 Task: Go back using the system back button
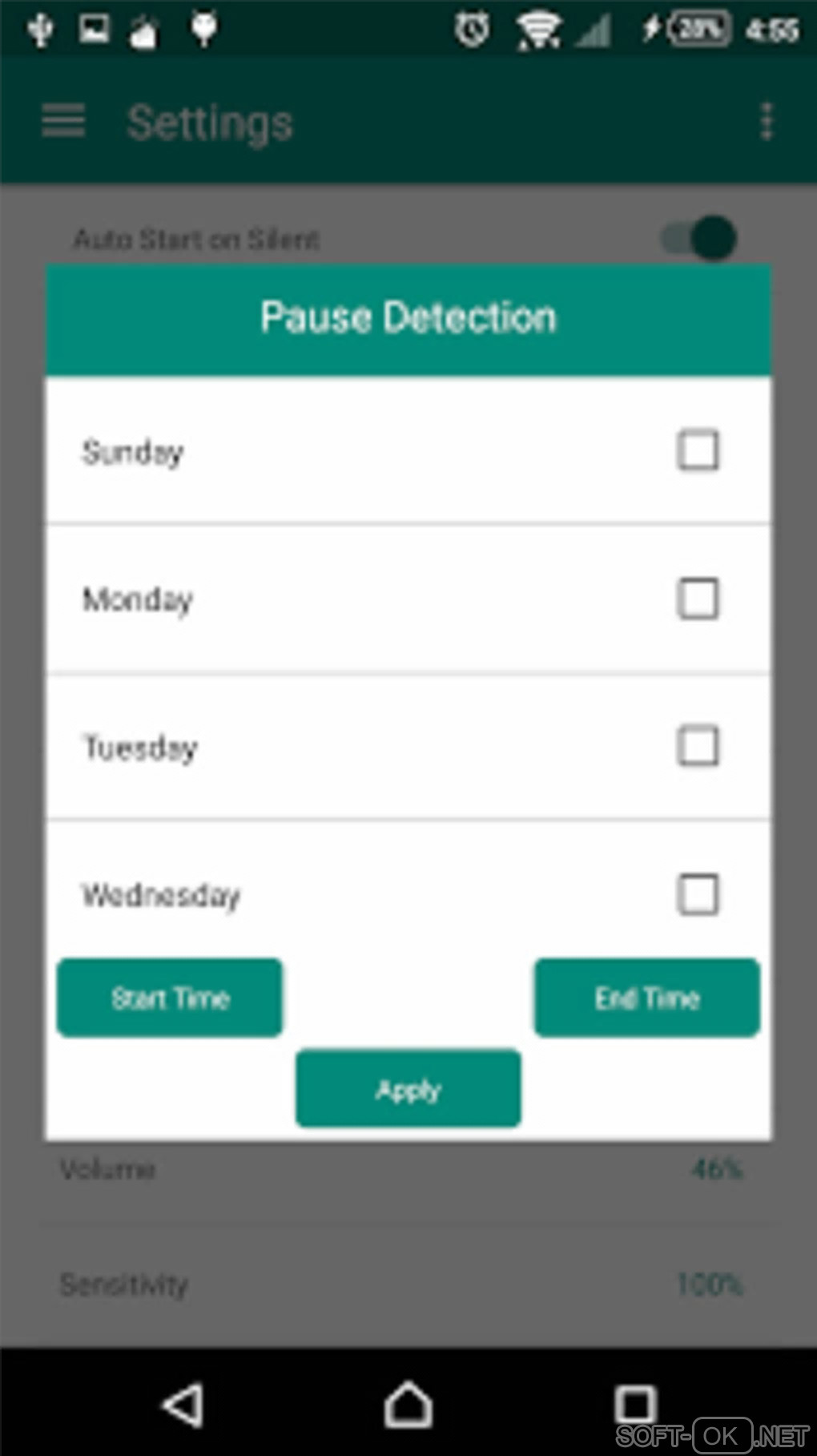click(183, 1405)
